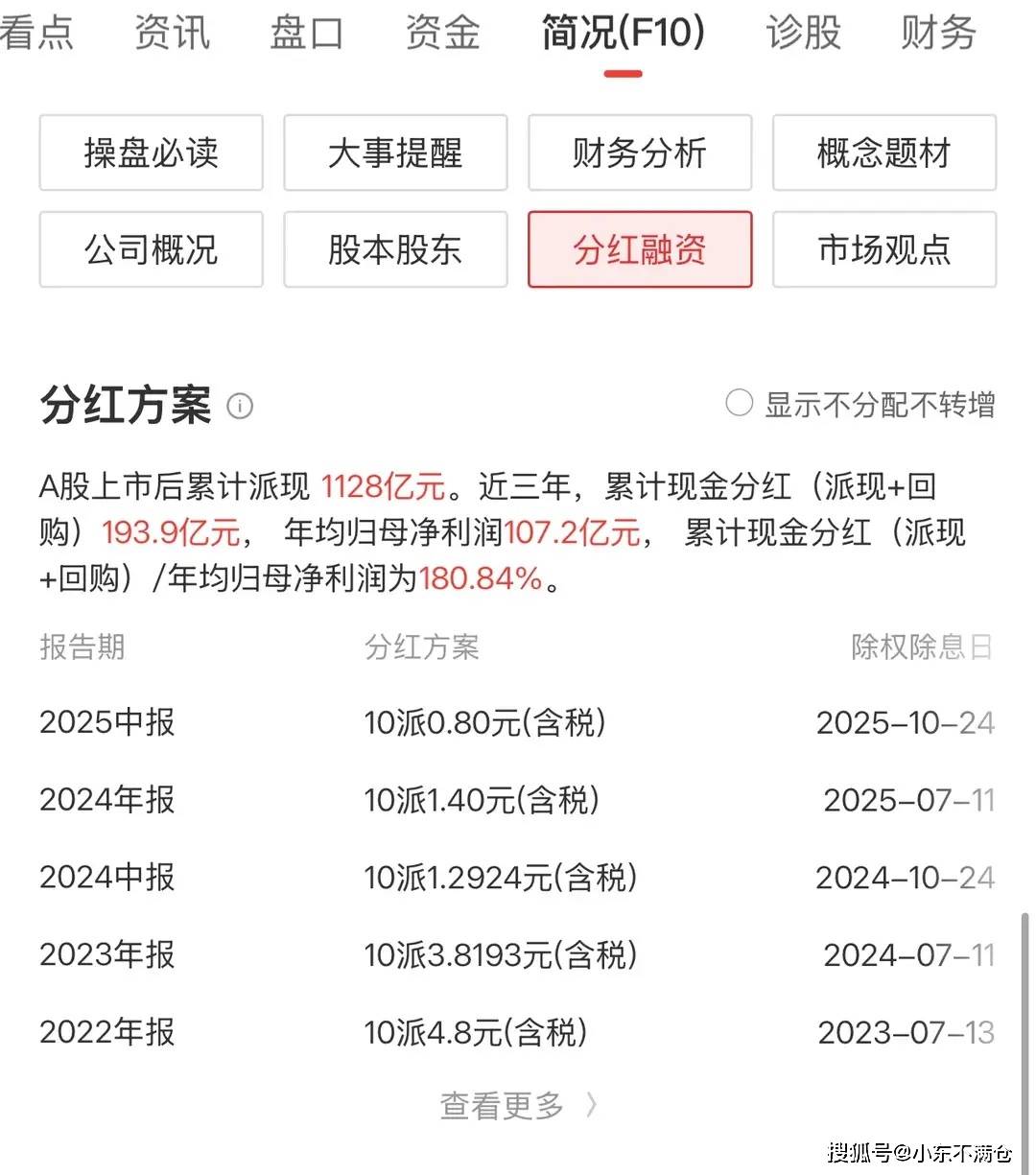
Task: Open 公司概况 section
Action: pos(151,249)
